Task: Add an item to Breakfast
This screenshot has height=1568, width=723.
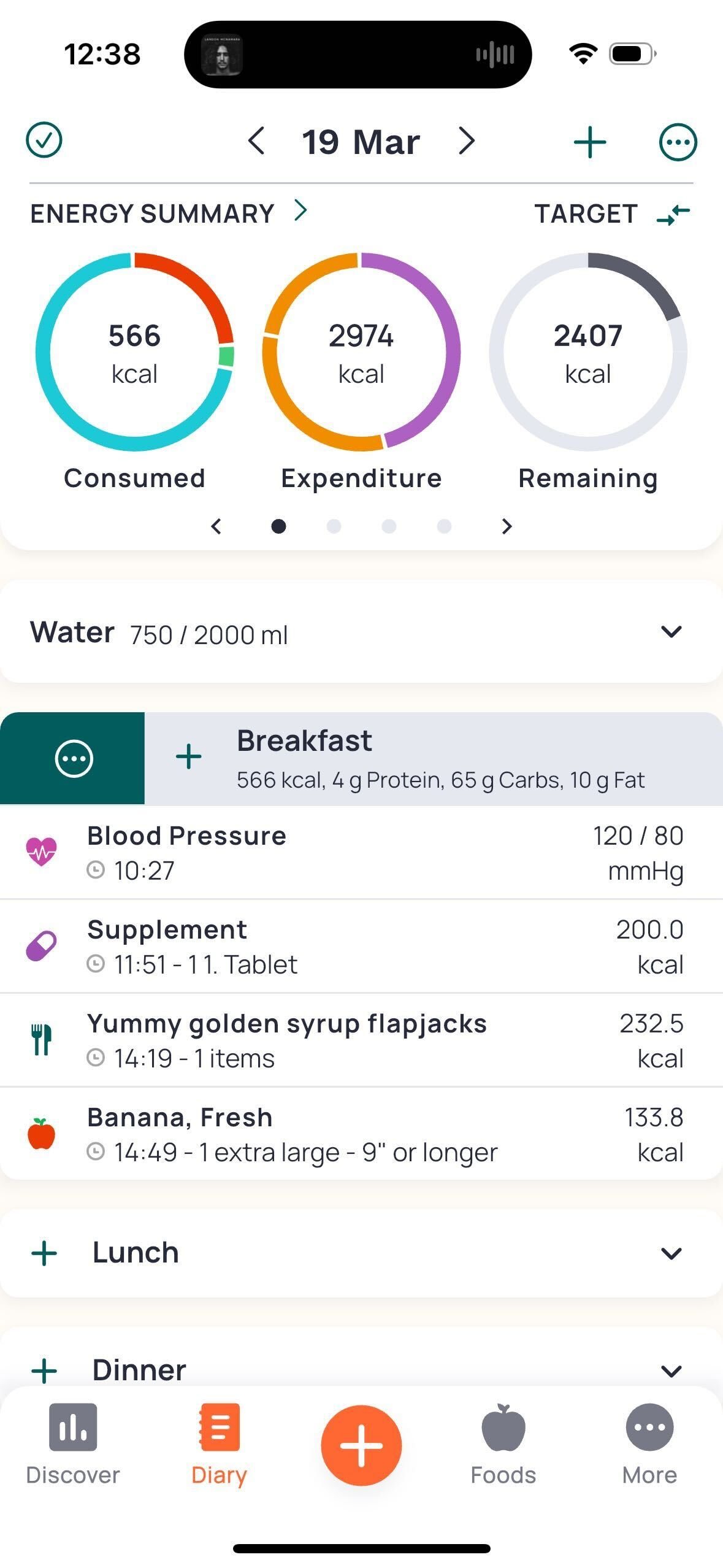Action: pos(189,756)
